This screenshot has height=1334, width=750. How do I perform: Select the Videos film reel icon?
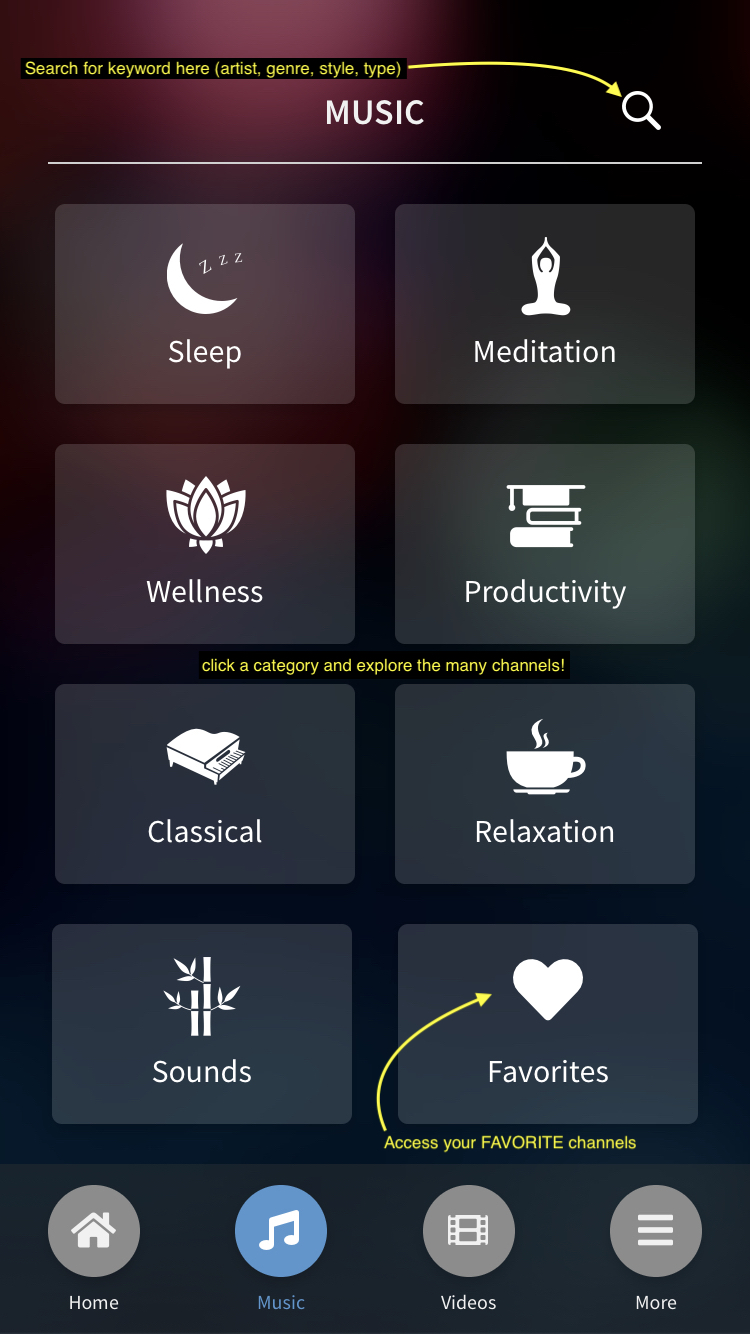click(468, 1230)
